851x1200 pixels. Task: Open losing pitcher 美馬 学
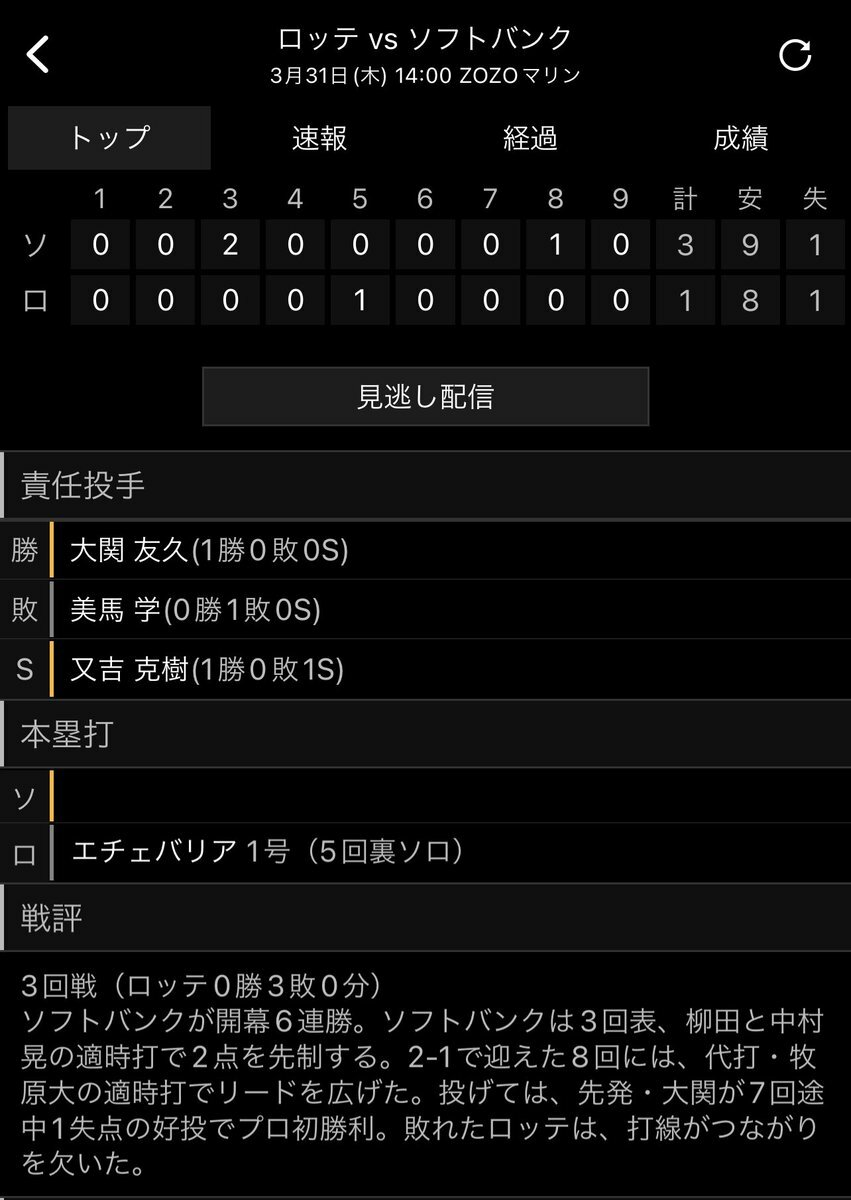click(x=196, y=609)
